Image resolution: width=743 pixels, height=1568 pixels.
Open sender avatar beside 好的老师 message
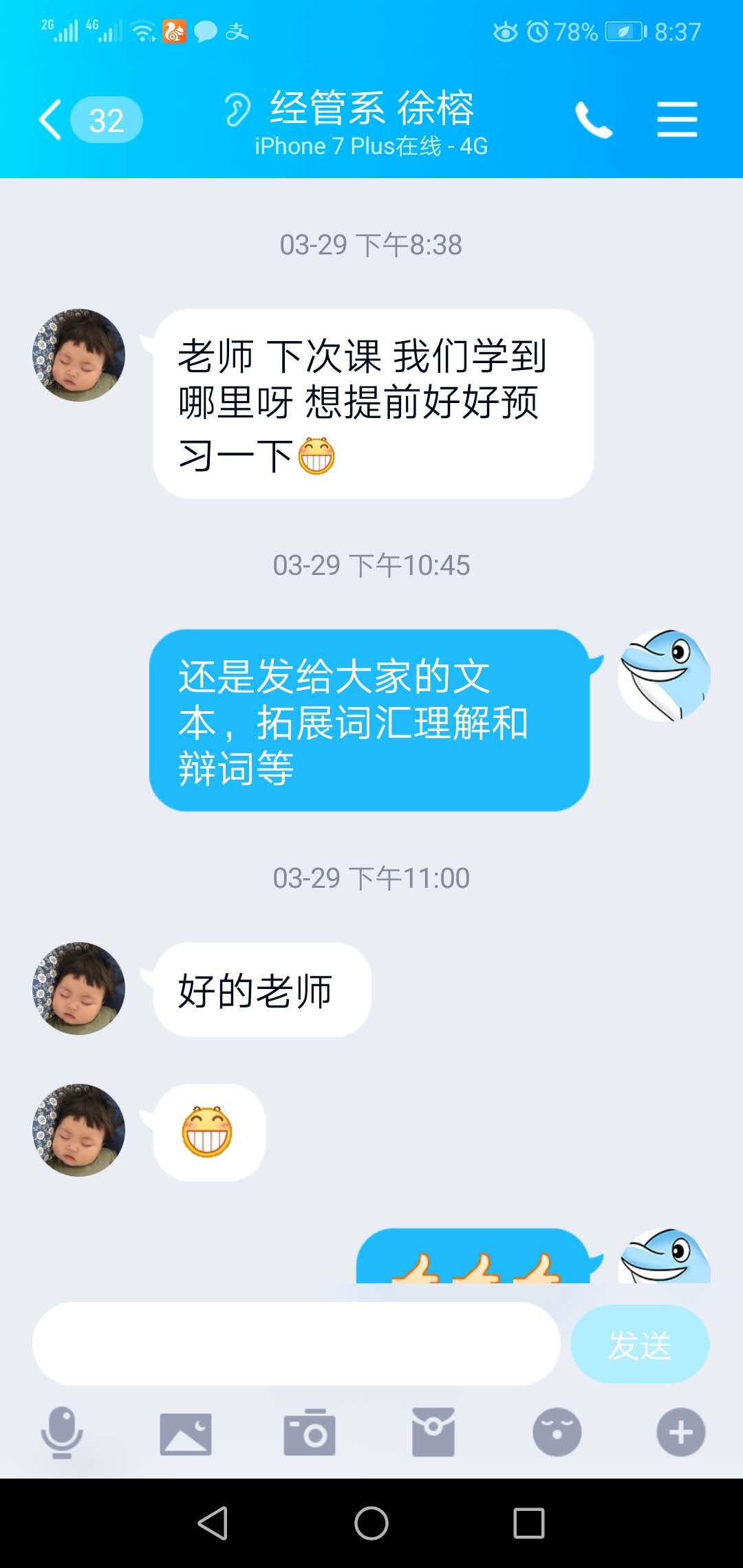pos(79,988)
